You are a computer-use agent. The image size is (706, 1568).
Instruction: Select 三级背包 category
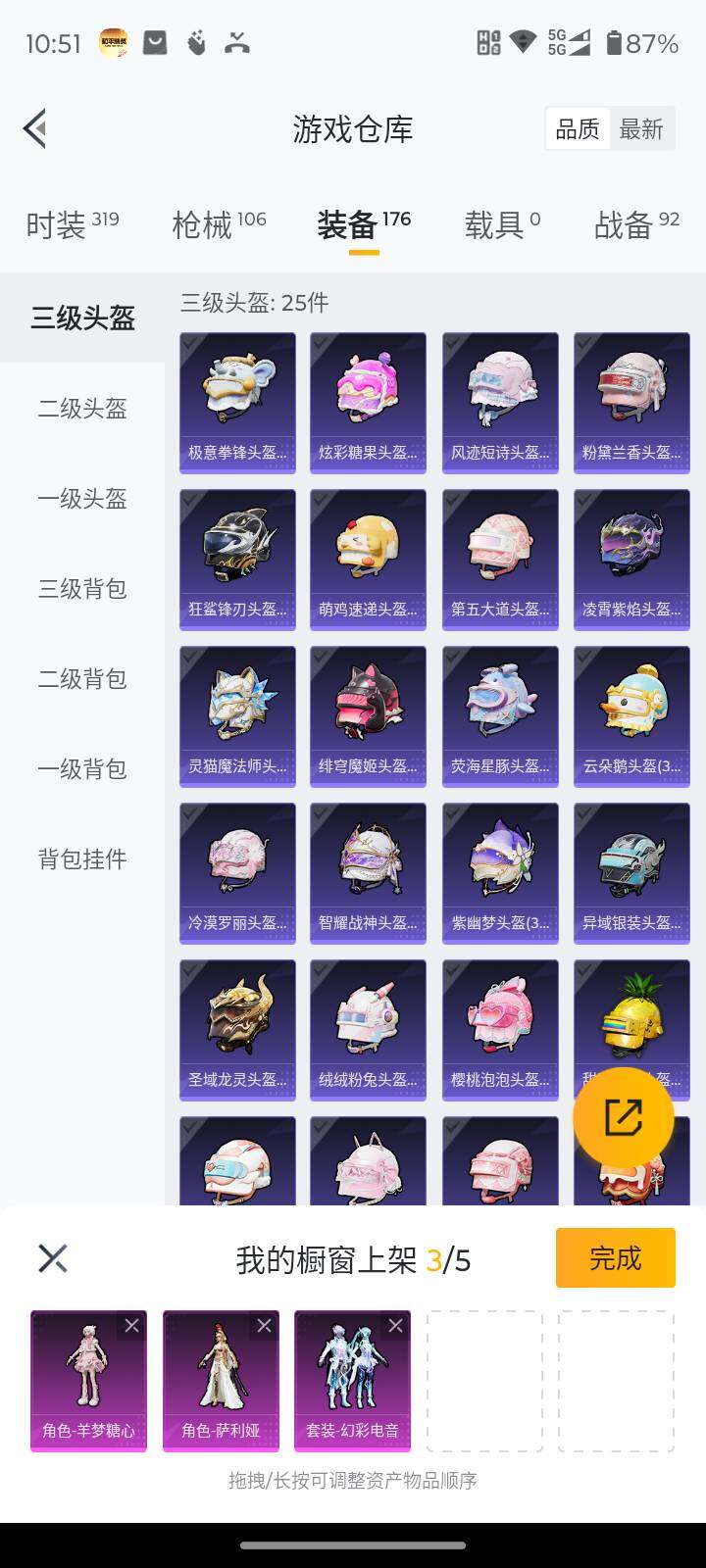click(x=82, y=589)
